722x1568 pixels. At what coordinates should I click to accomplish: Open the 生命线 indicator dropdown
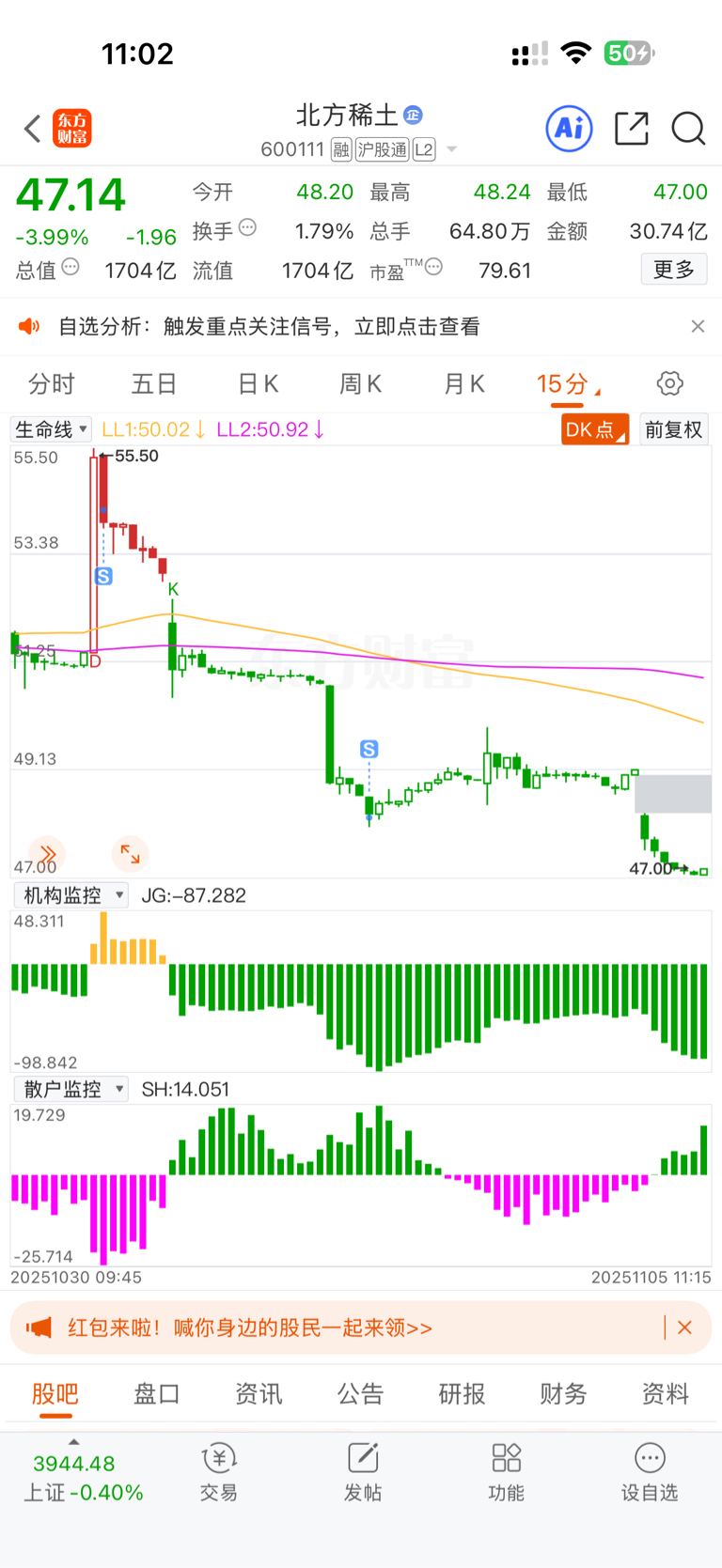[x=52, y=429]
